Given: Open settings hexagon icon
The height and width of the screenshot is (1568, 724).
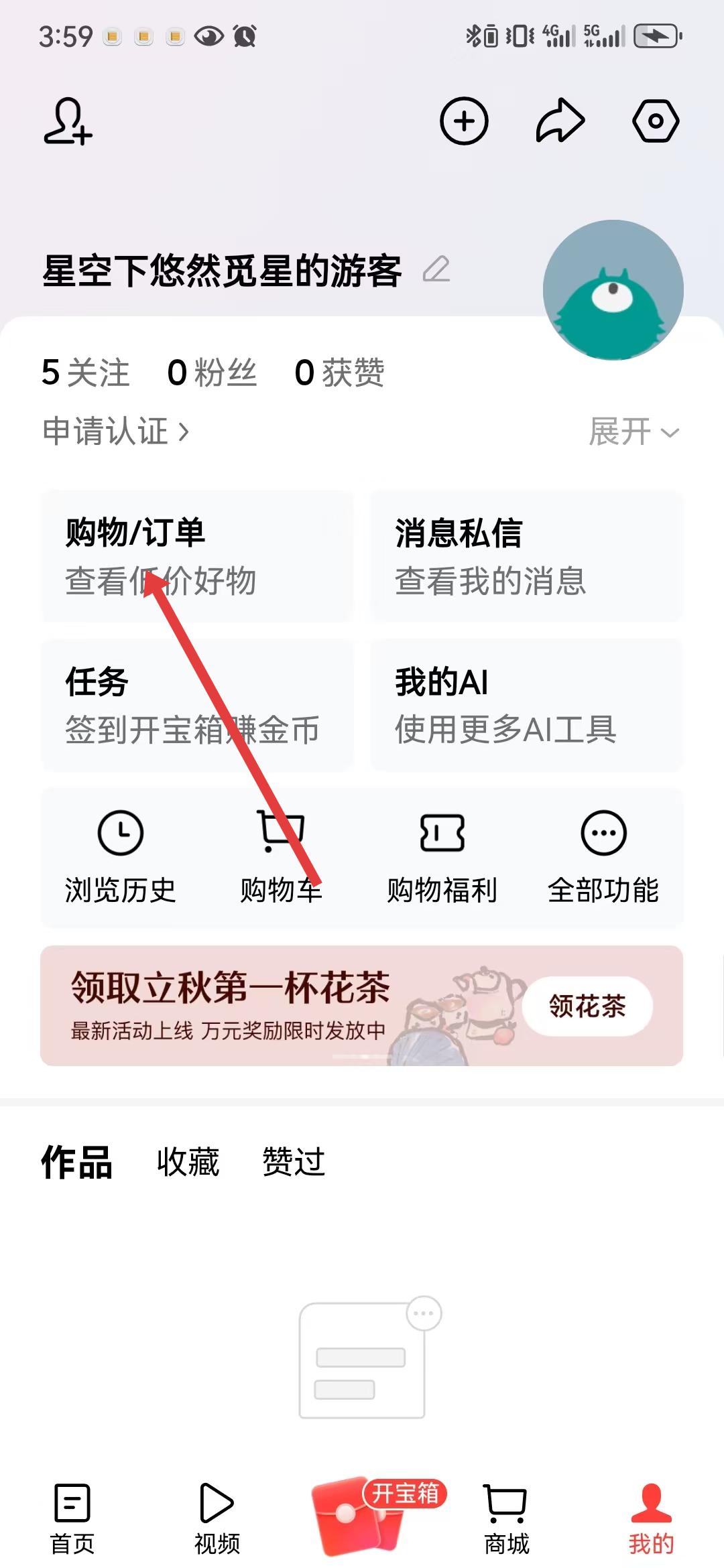Looking at the screenshot, I should click(656, 121).
